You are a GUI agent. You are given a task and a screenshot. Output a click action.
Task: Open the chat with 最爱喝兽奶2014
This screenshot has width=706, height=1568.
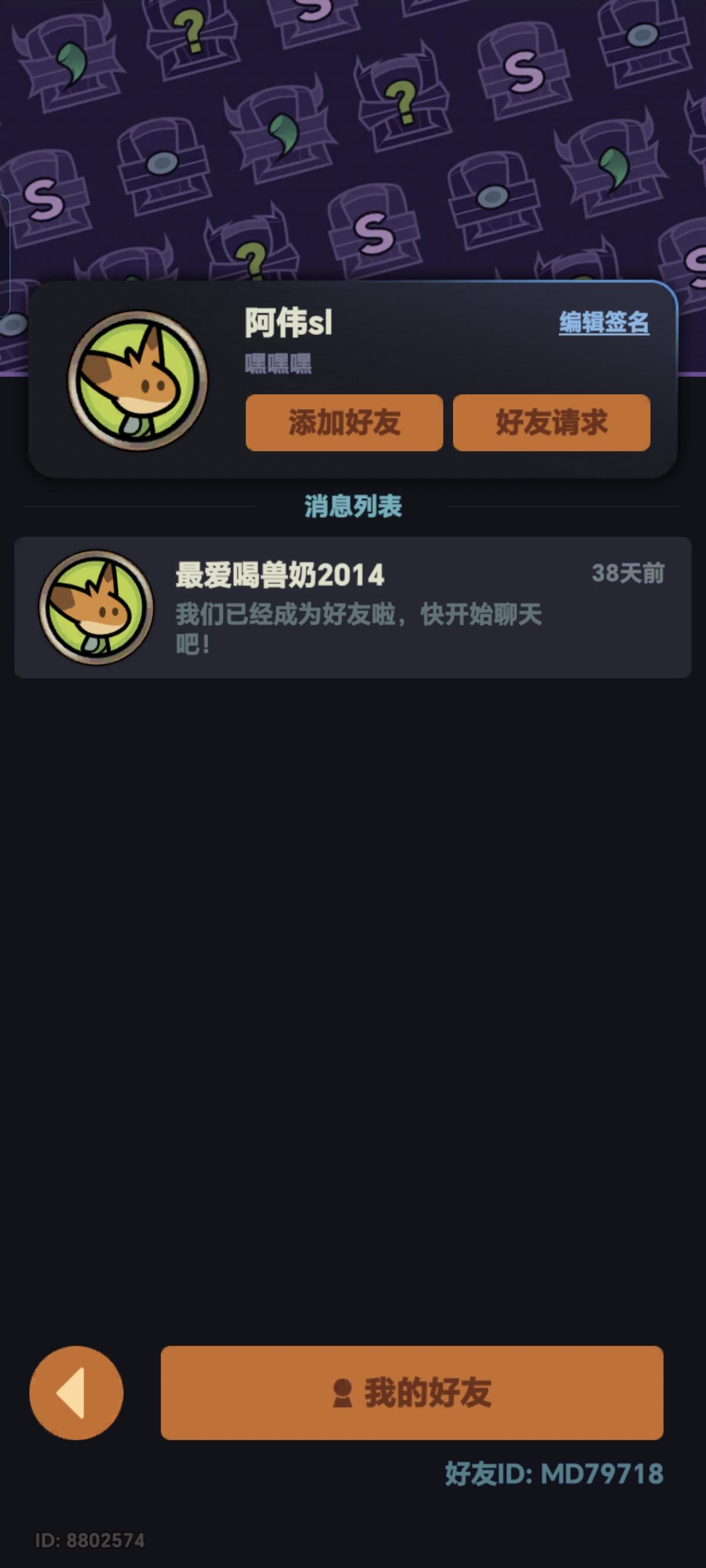(353, 606)
